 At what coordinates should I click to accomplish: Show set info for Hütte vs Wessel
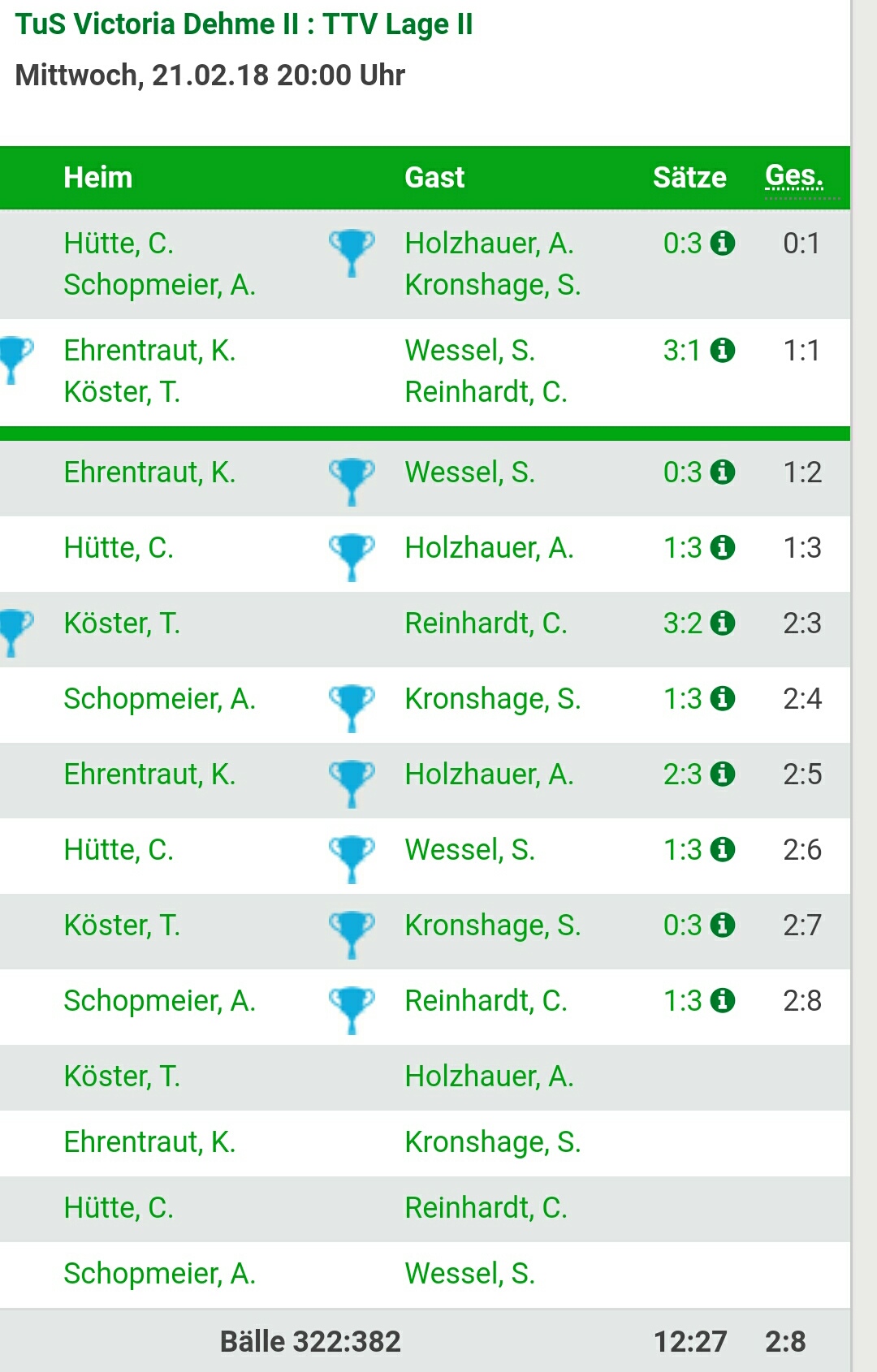tap(722, 849)
